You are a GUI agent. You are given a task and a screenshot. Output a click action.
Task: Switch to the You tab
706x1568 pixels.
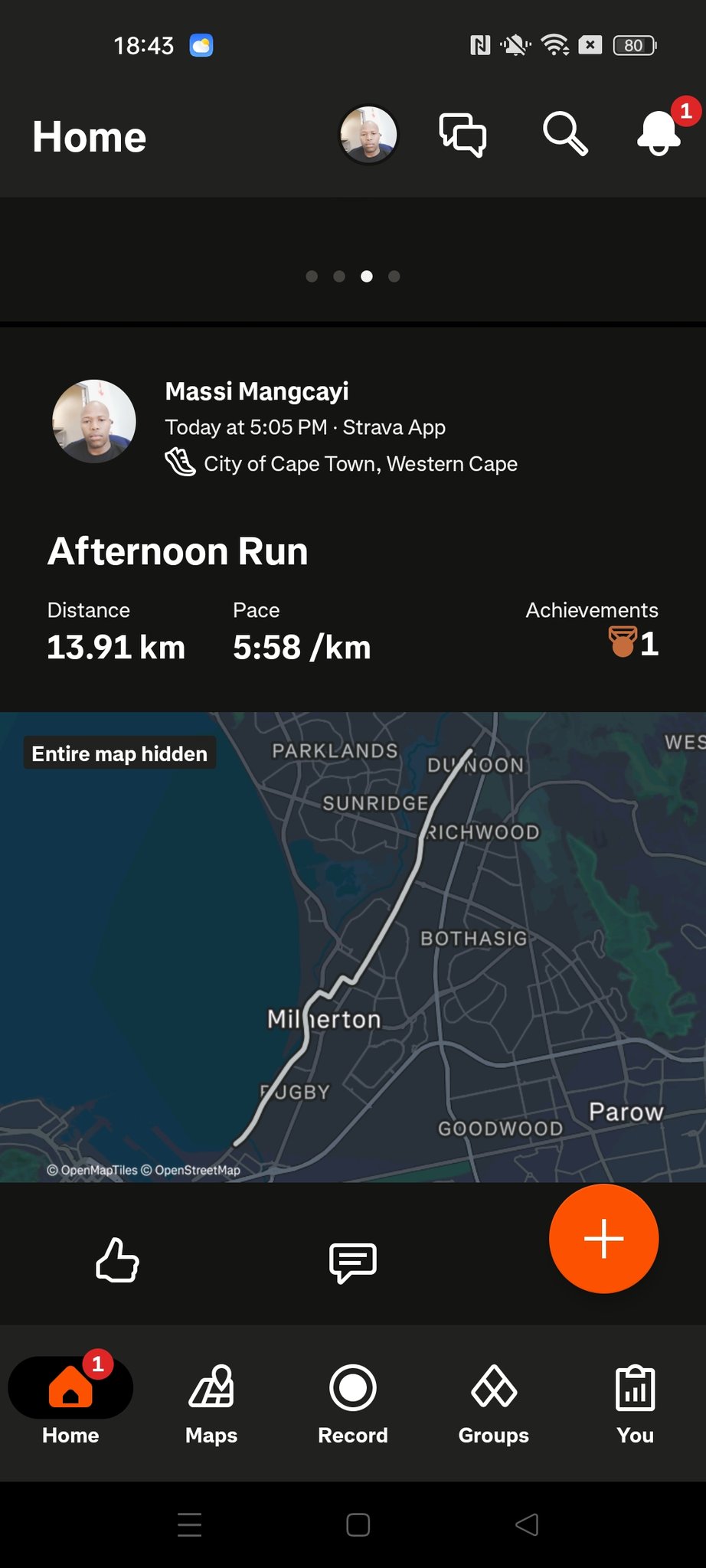point(635,1404)
